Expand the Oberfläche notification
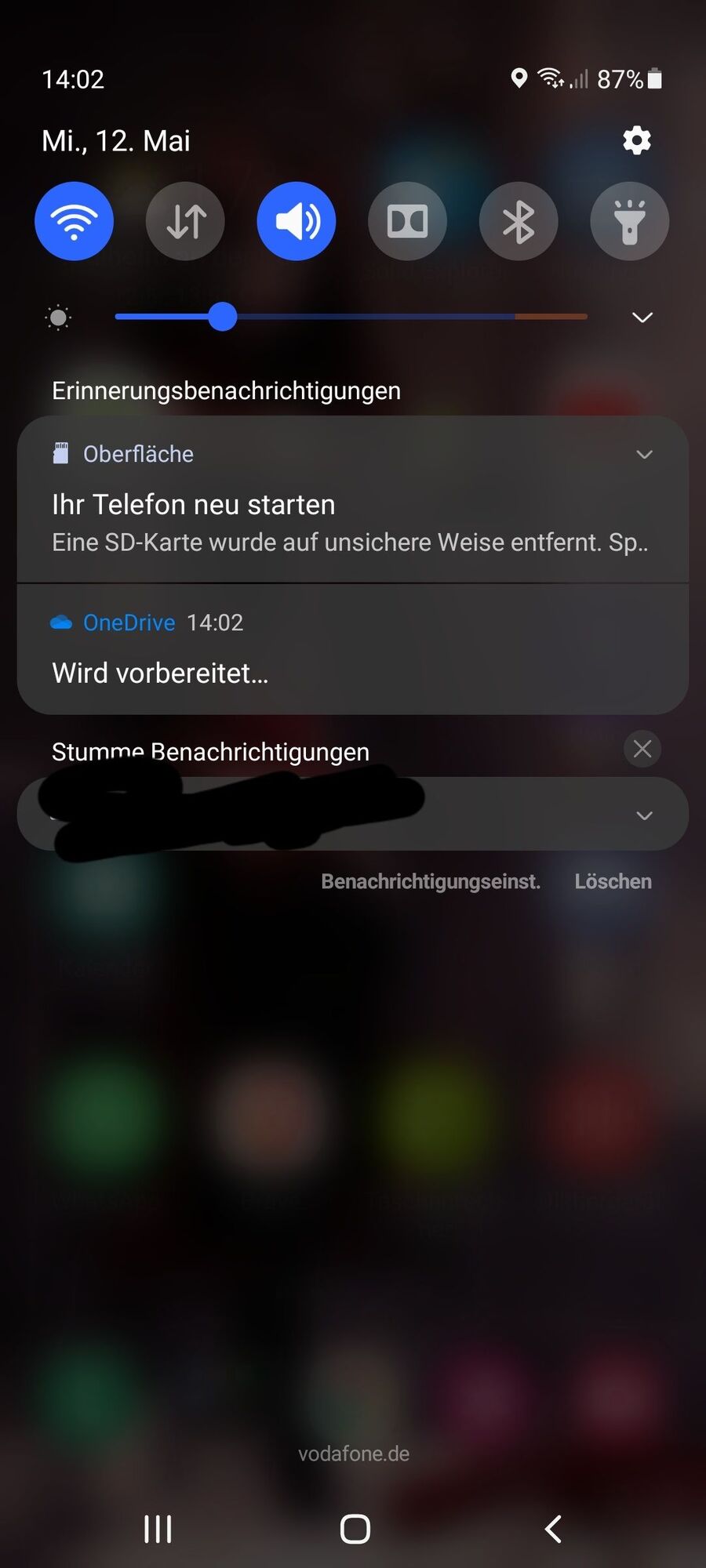This screenshot has width=706, height=1568. coord(644,455)
